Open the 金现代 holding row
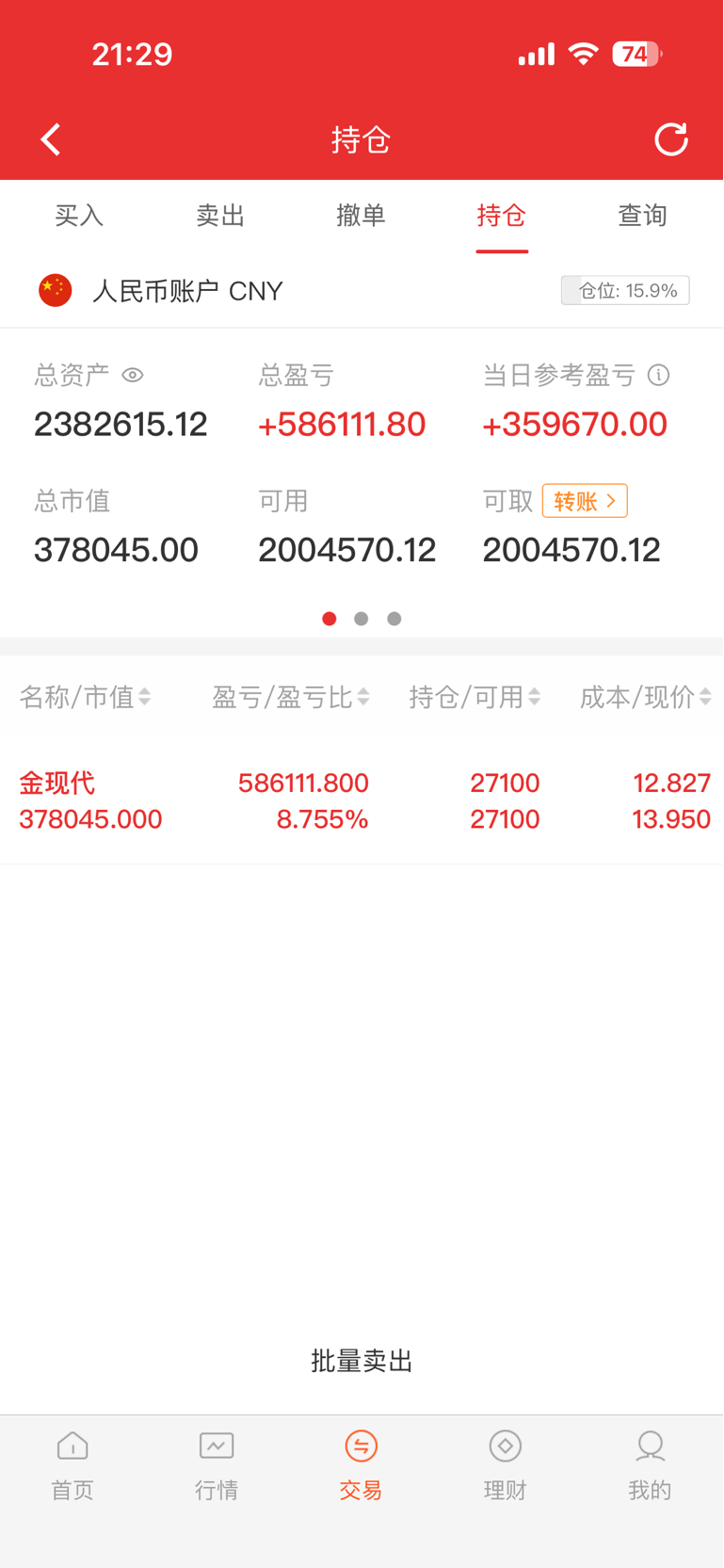 [x=362, y=800]
